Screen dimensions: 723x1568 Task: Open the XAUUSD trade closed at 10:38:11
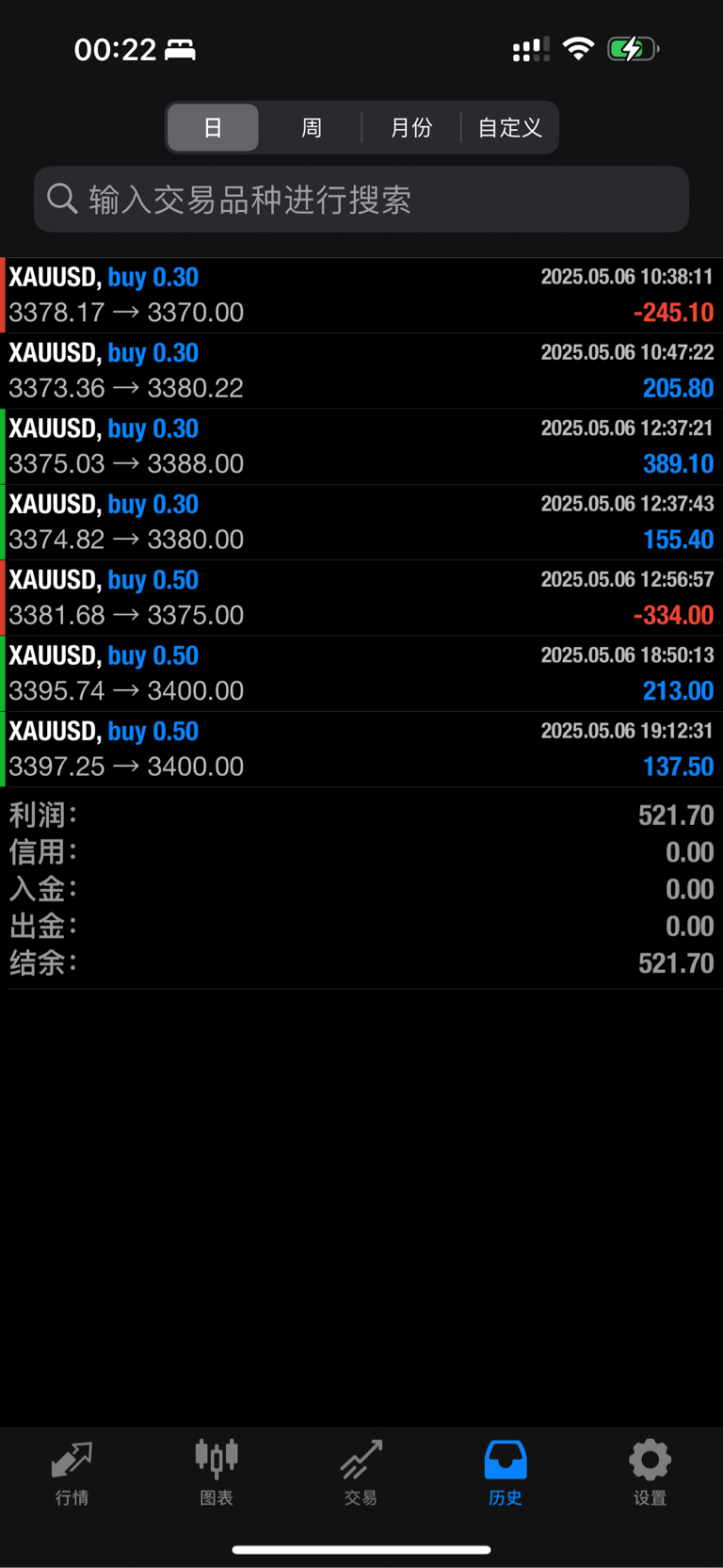coord(361,296)
